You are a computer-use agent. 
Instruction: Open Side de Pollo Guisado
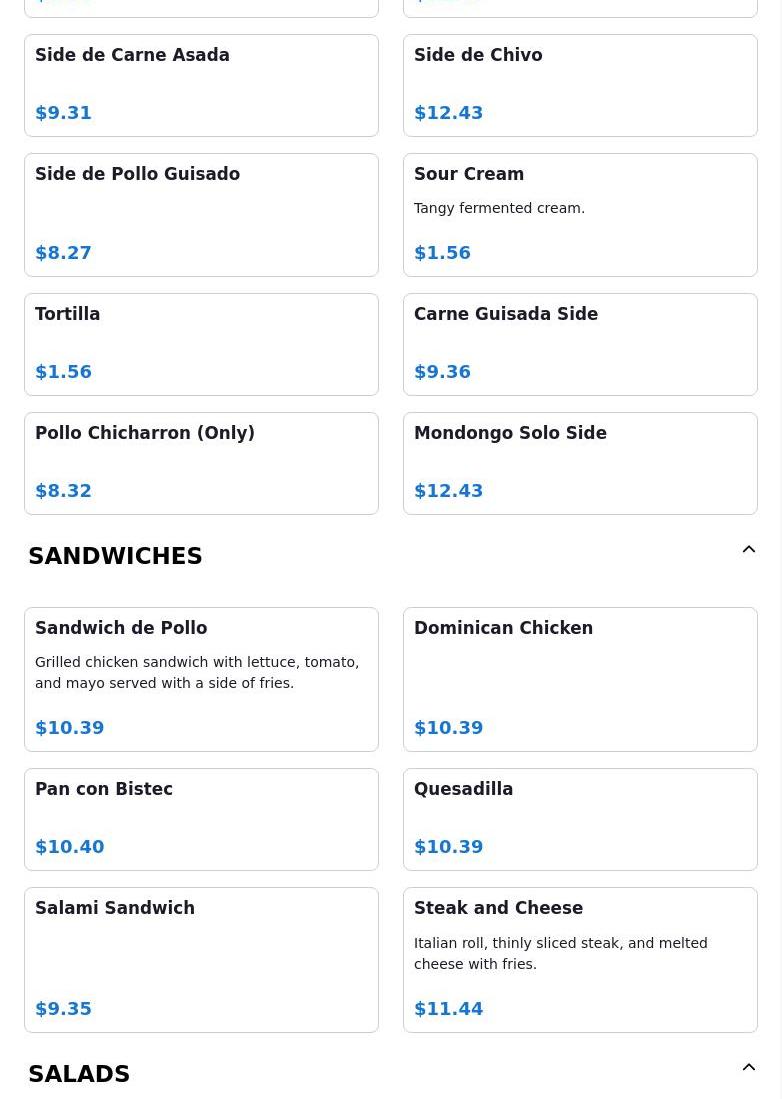(201, 214)
